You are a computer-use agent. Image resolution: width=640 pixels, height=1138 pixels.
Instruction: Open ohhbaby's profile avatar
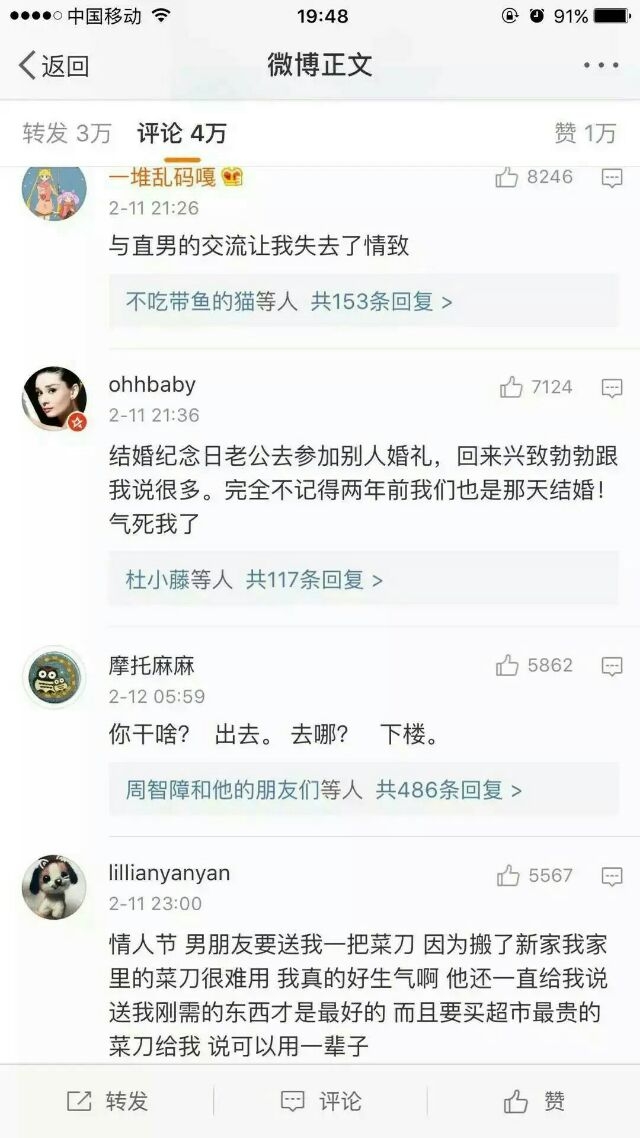coord(54,398)
